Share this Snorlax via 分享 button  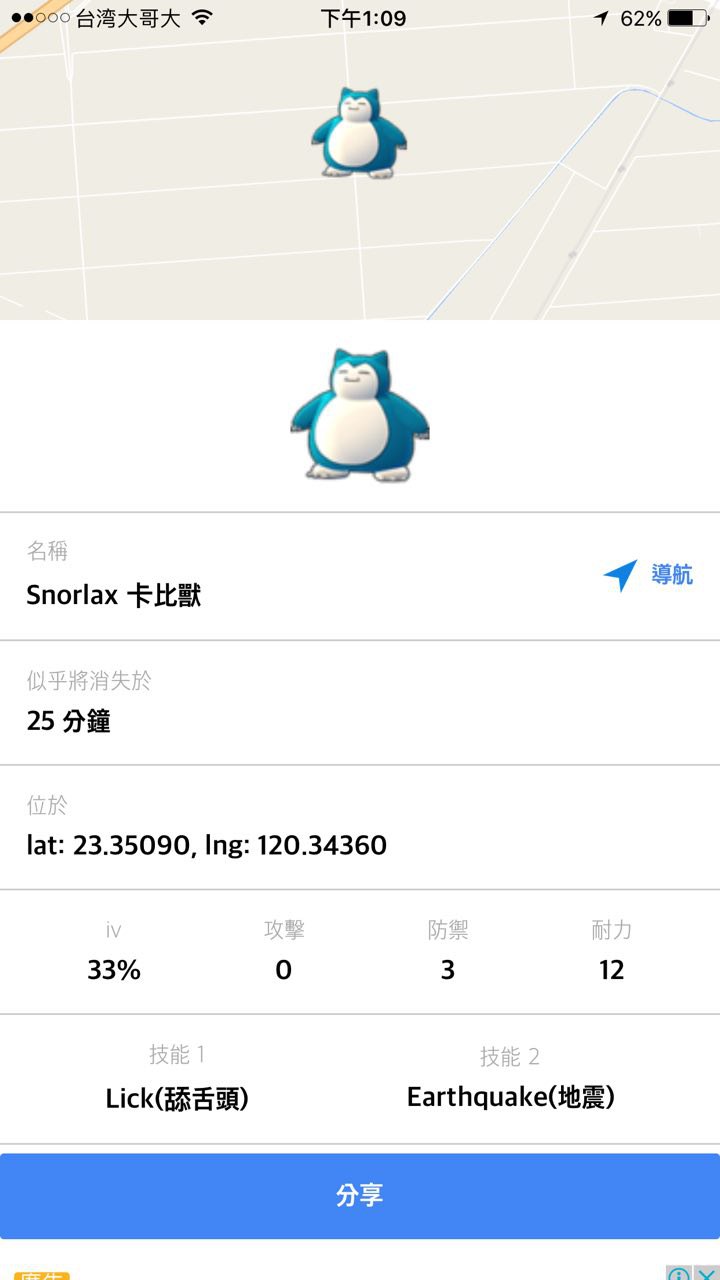pyautogui.click(x=360, y=1196)
